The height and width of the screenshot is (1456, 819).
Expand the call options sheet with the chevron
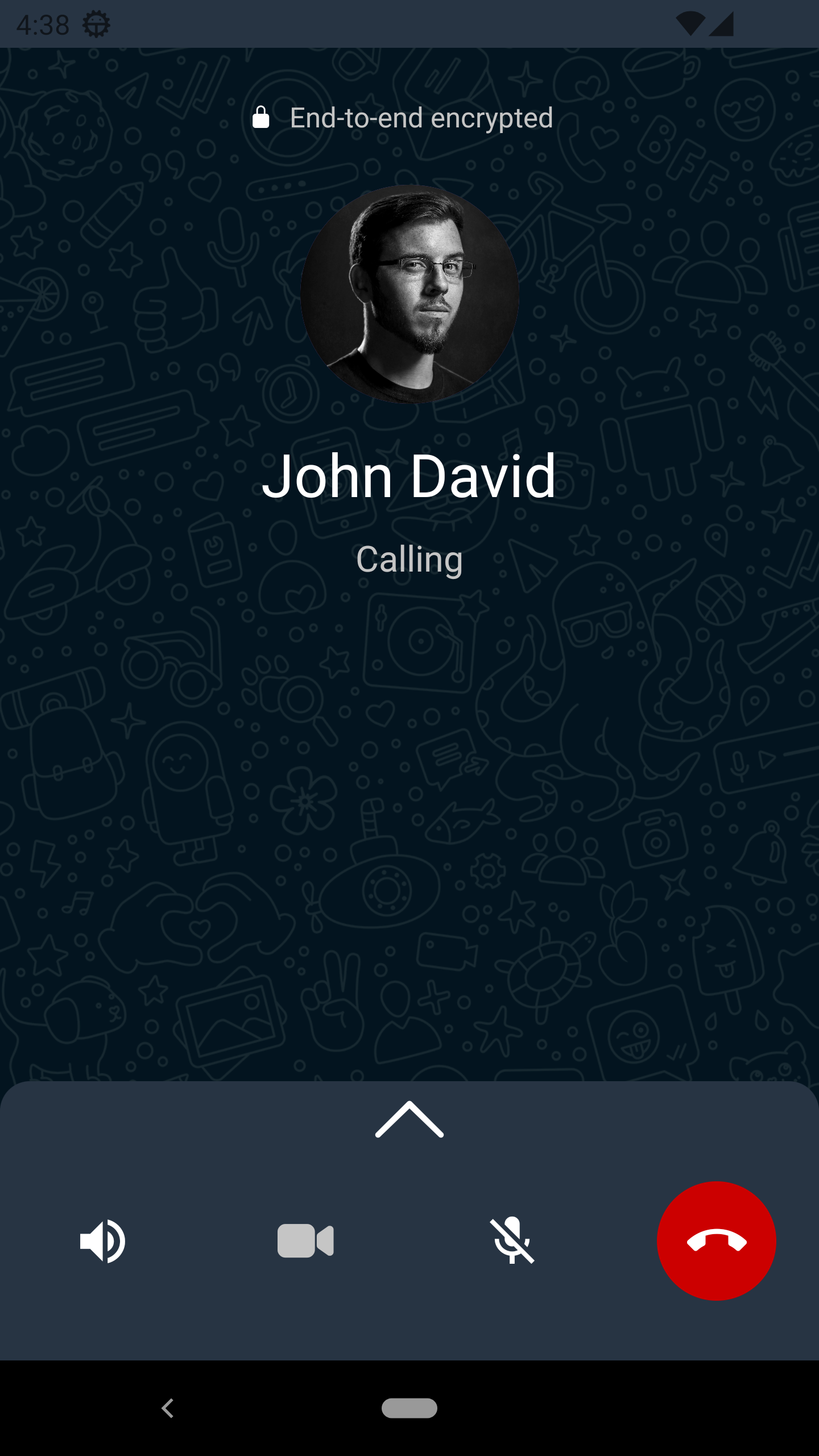pyautogui.click(x=409, y=1116)
